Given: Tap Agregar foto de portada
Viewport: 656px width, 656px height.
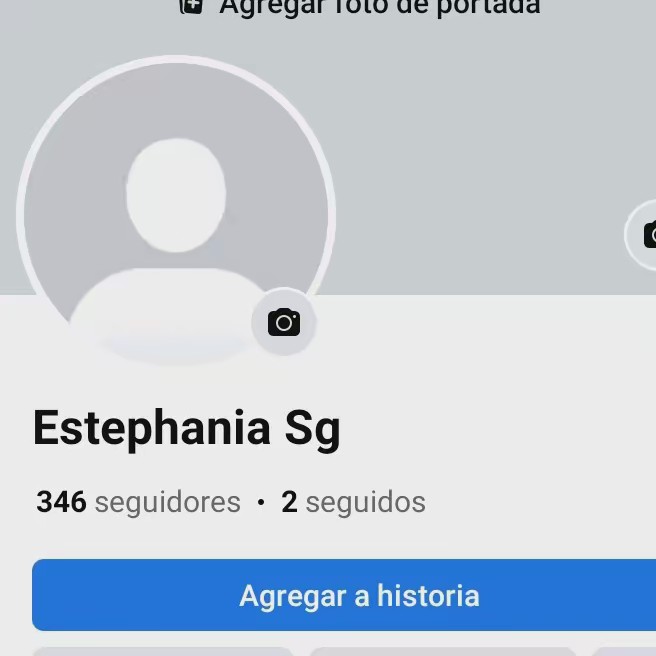Looking at the screenshot, I should tap(360, 8).
